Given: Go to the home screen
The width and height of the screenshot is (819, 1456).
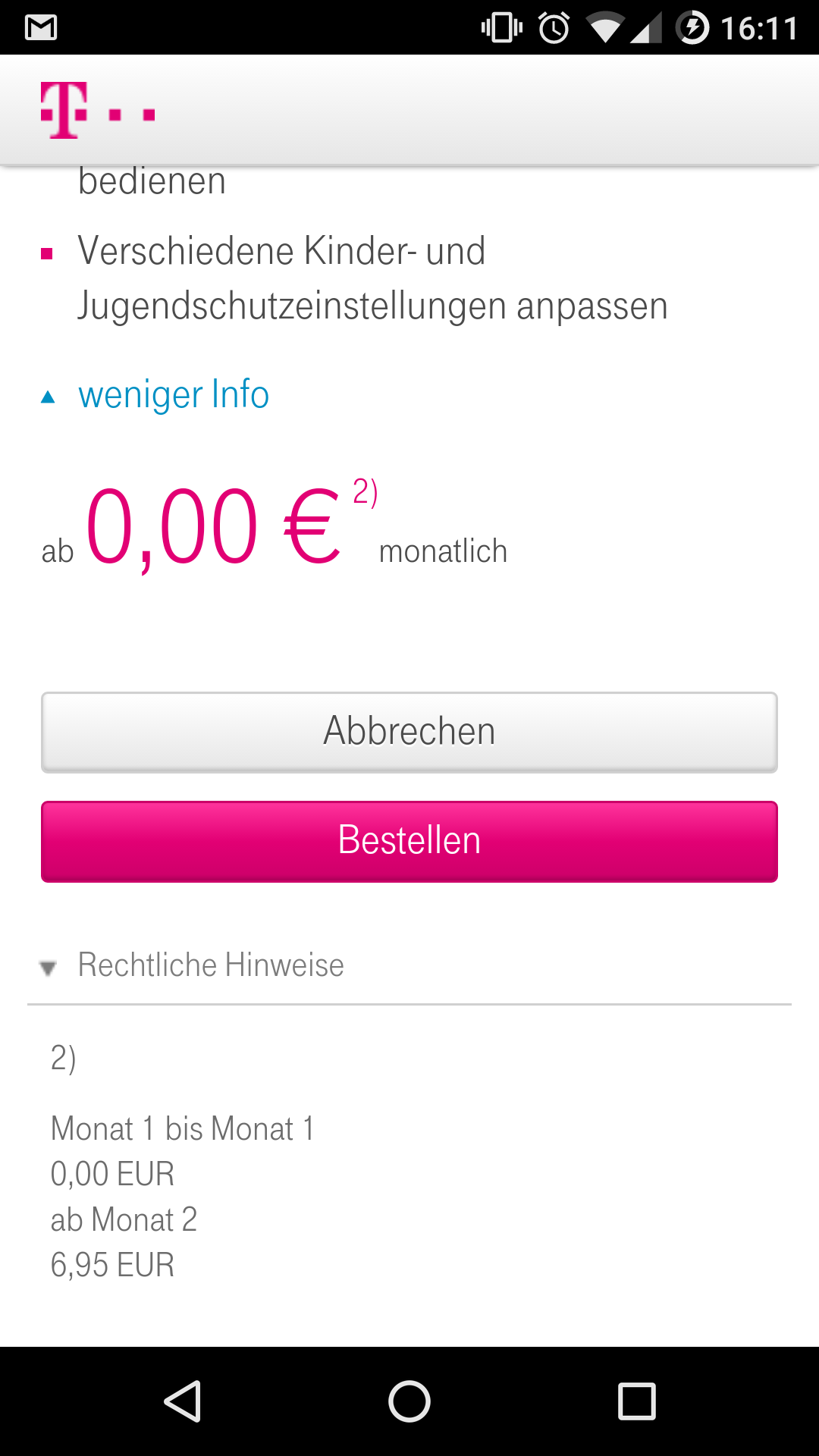Looking at the screenshot, I should [409, 1401].
